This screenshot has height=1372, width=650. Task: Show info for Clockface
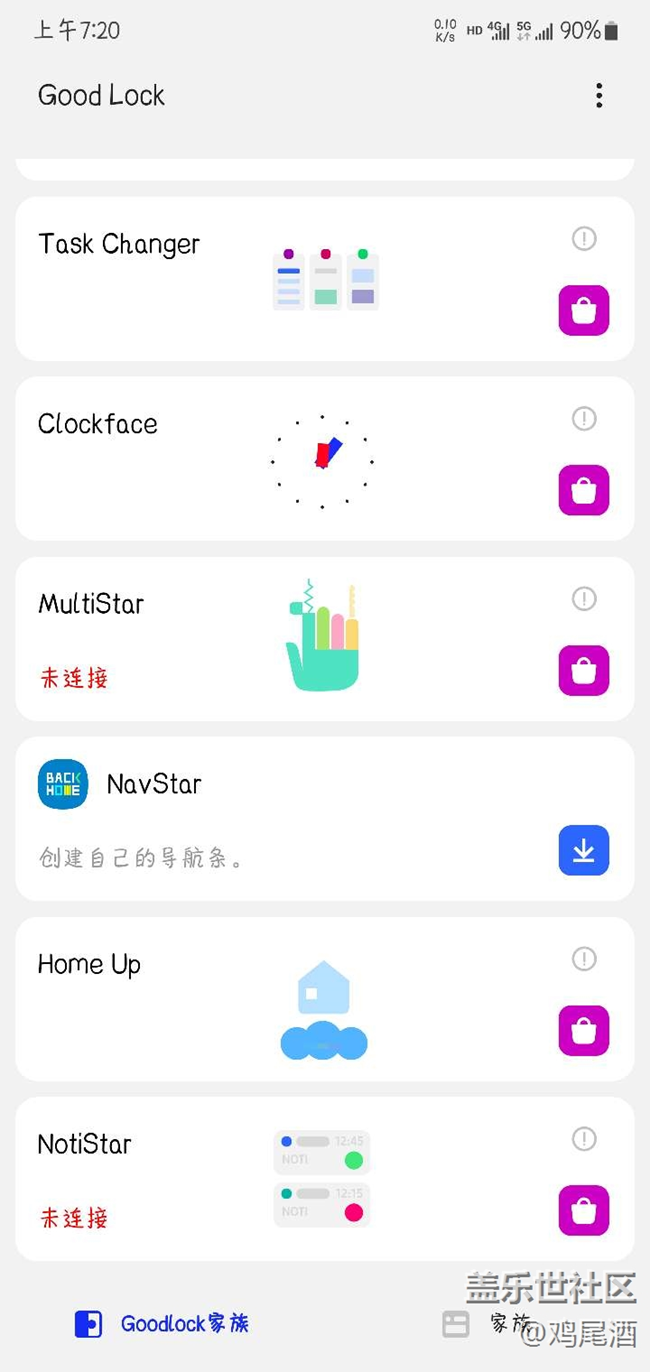[584, 419]
